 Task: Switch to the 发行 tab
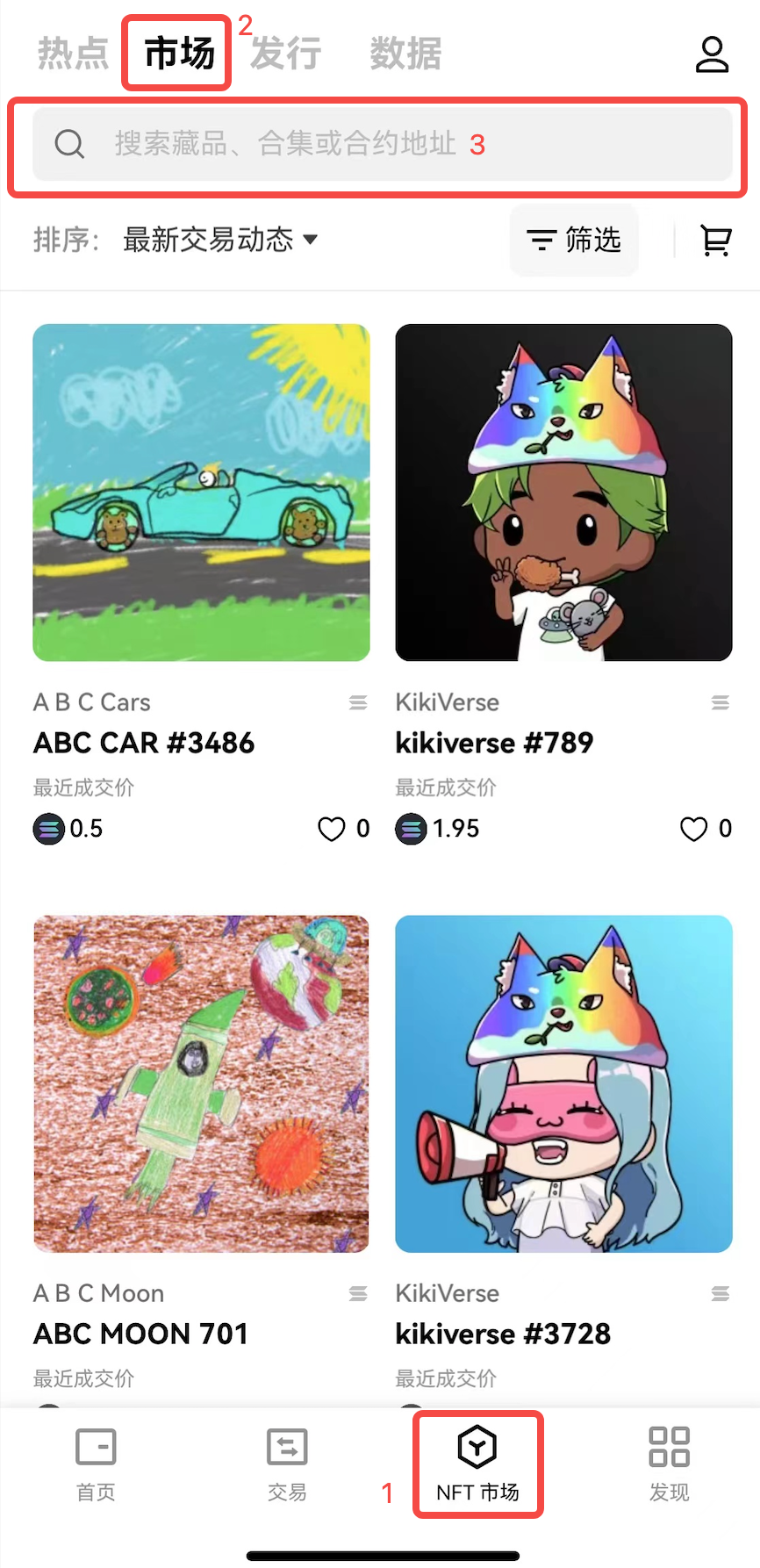click(285, 54)
